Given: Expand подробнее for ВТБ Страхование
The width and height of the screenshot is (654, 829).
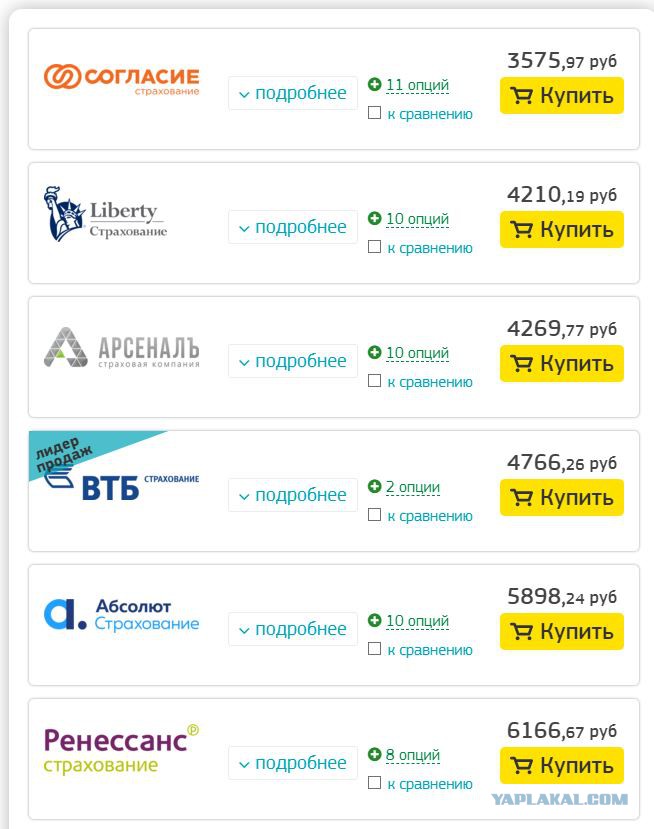Looking at the screenshot, I should pyautogui.click(x=293, y=495).
